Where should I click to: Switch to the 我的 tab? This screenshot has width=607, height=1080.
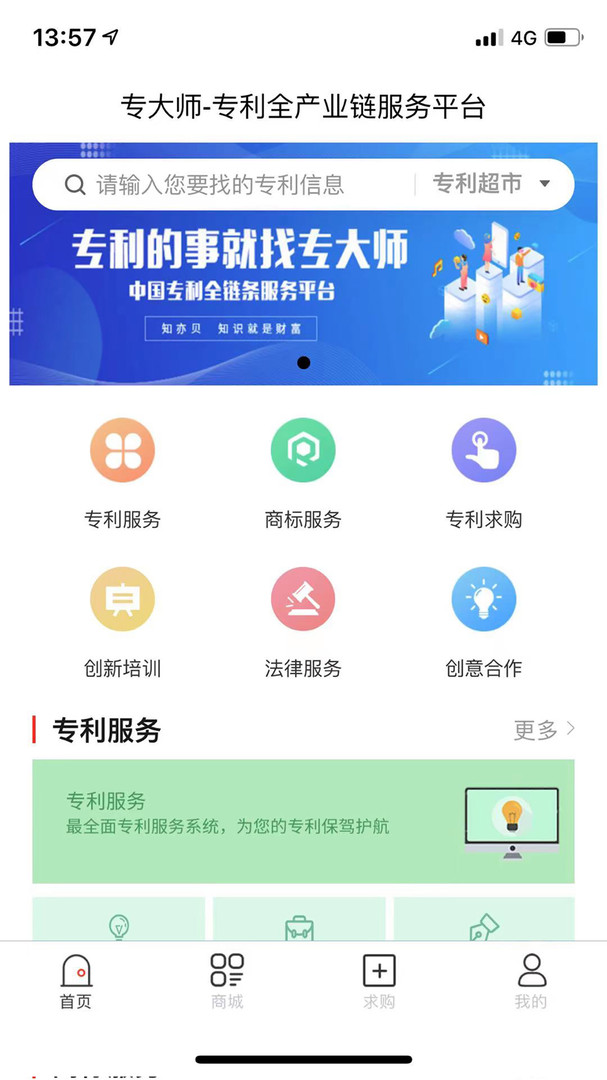(x=531, y=981)
